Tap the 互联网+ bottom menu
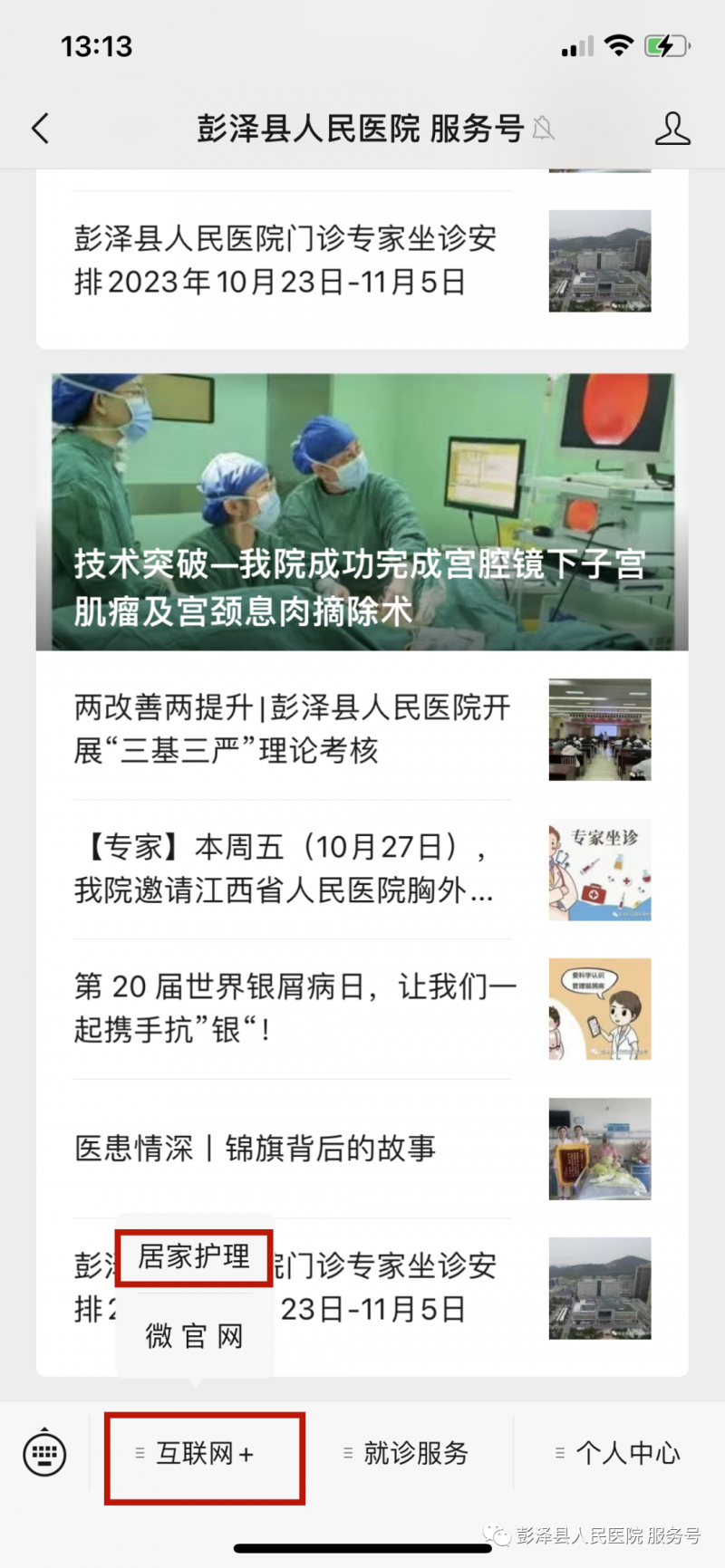Screen dimensions: 725x1568 [x=205, y=1454]
